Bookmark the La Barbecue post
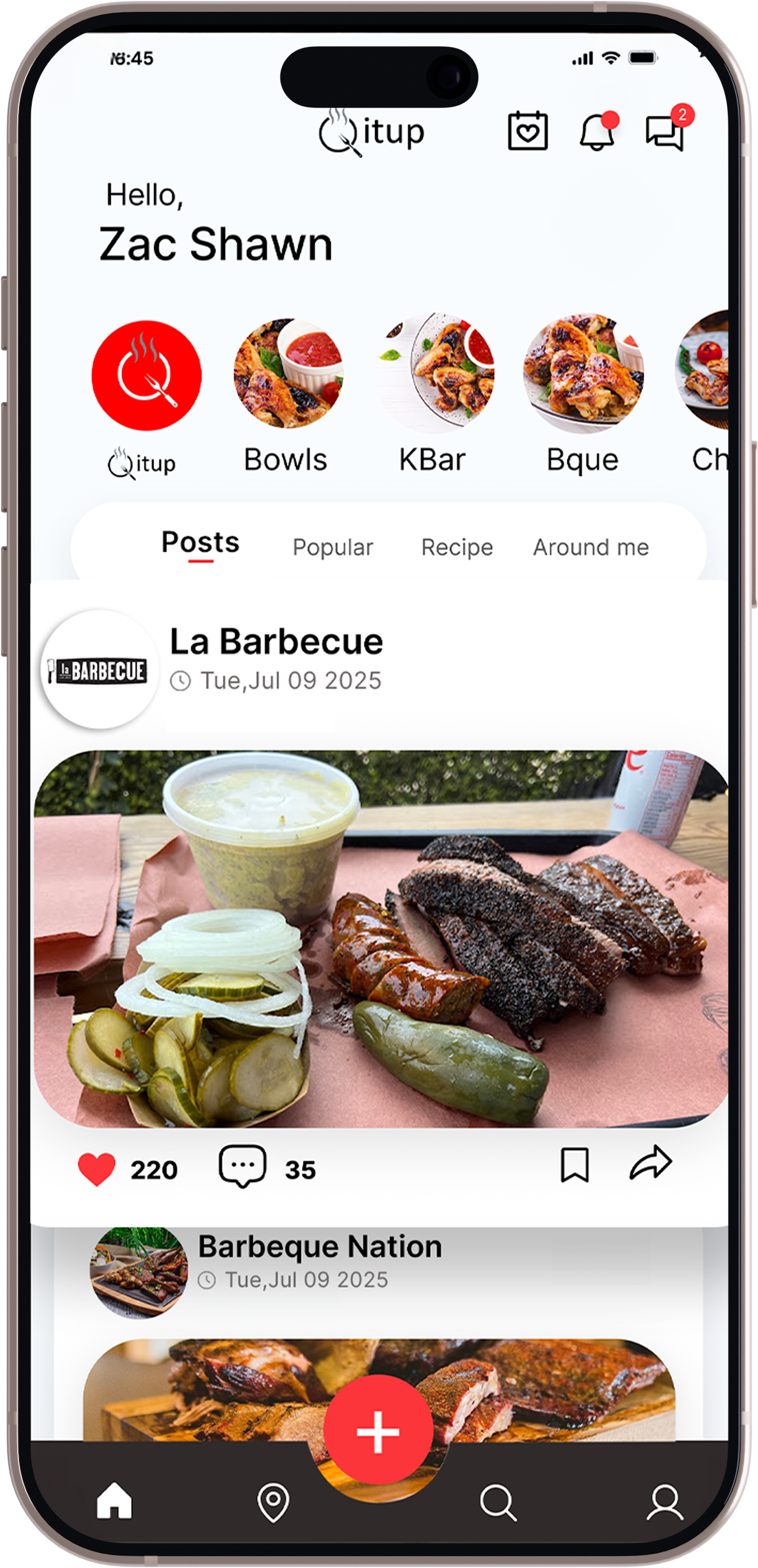This screenshot has height=1568, width=758. tap(574, 1165)
